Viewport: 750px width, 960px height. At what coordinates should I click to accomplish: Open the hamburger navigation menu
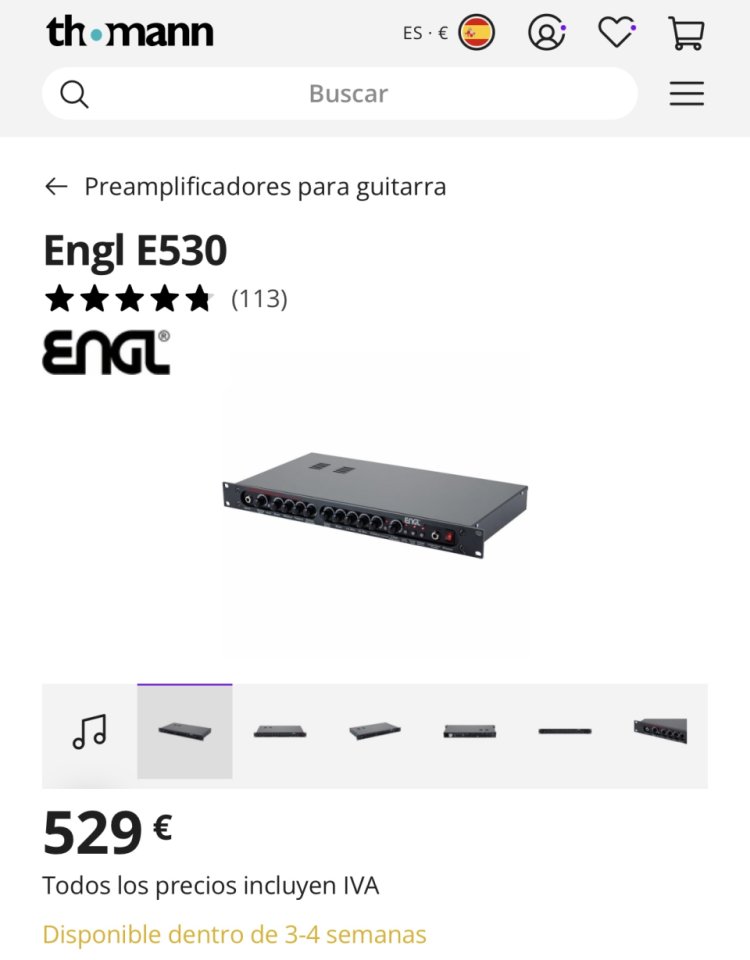pos(687,93)
